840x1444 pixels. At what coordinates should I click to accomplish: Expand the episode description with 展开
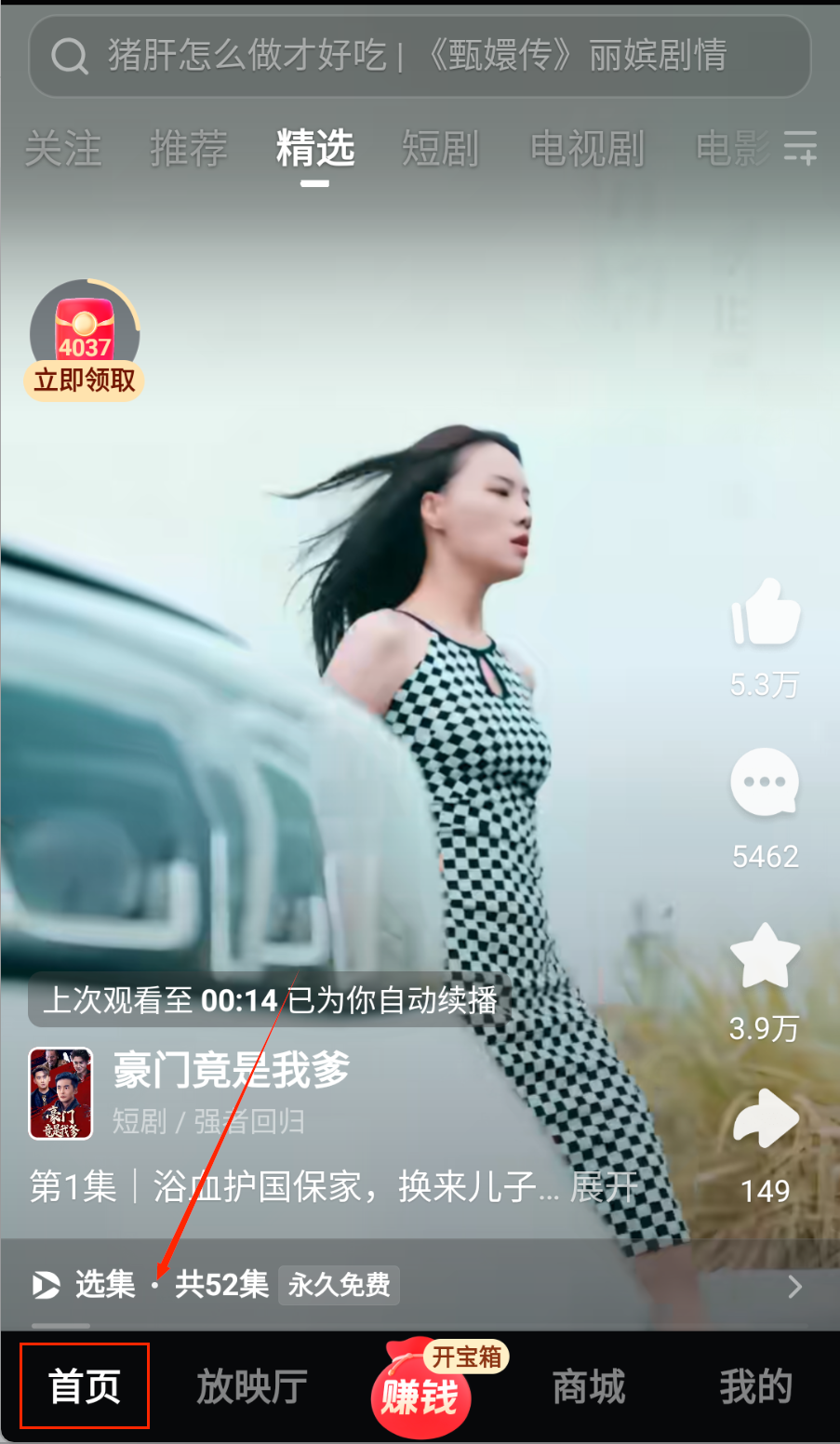coord(604,1187)
